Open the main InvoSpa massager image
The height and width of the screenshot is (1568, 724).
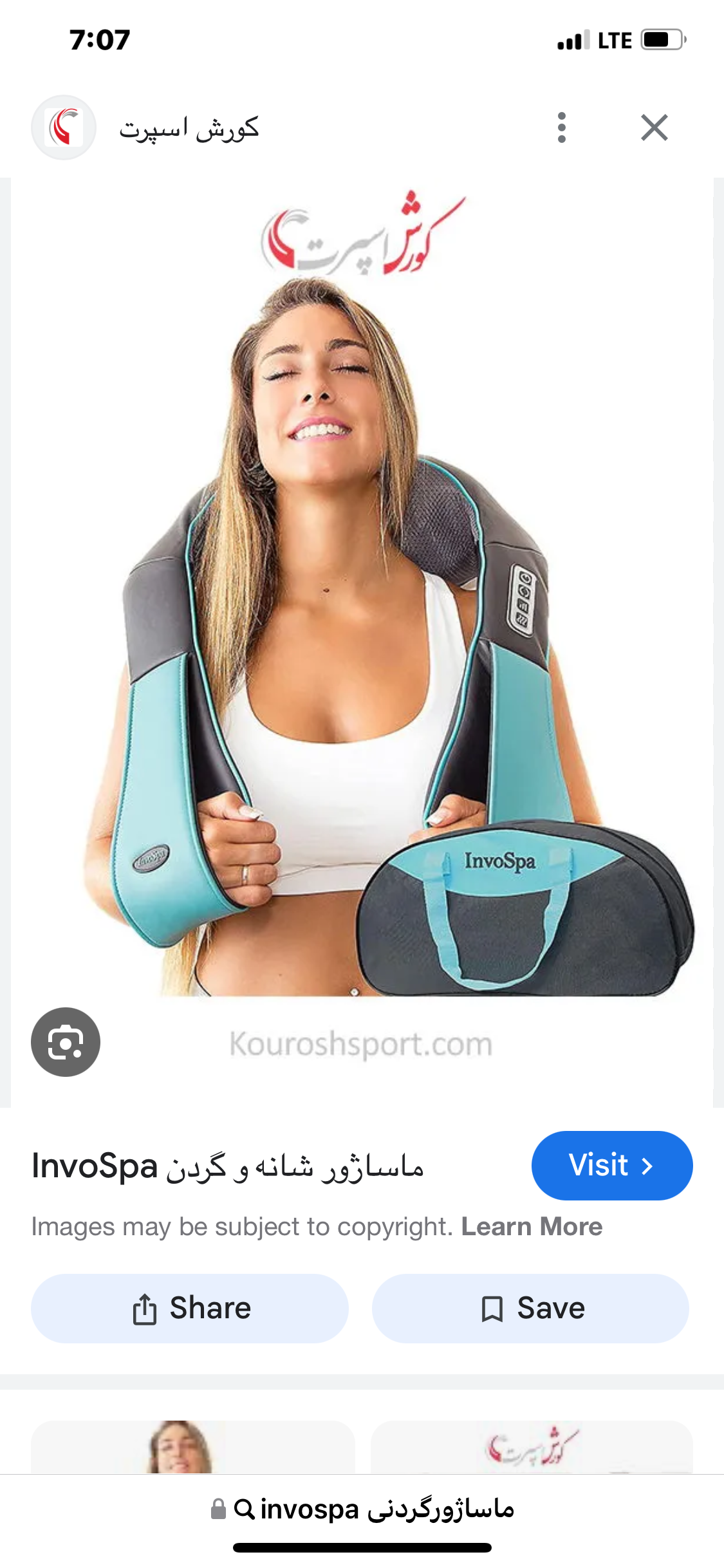(x=362, y=642)
